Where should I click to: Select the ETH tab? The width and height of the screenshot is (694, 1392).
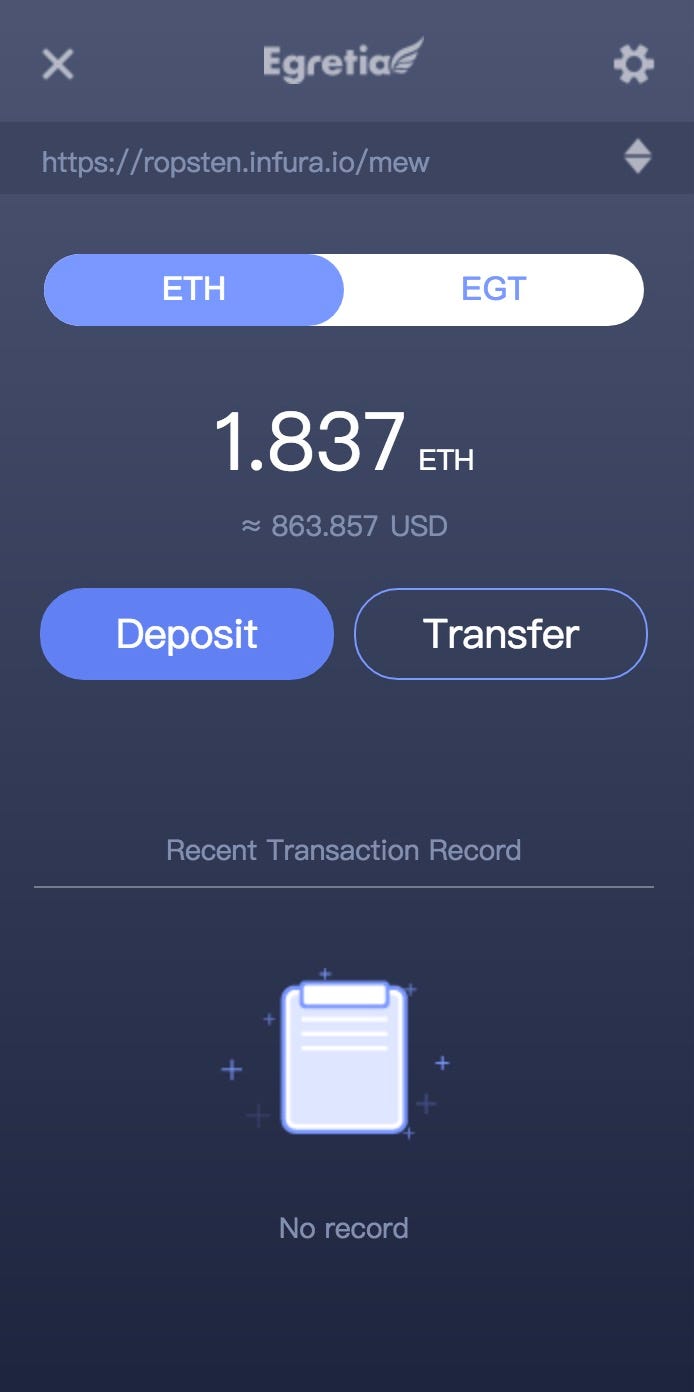[x=194, y=290]
